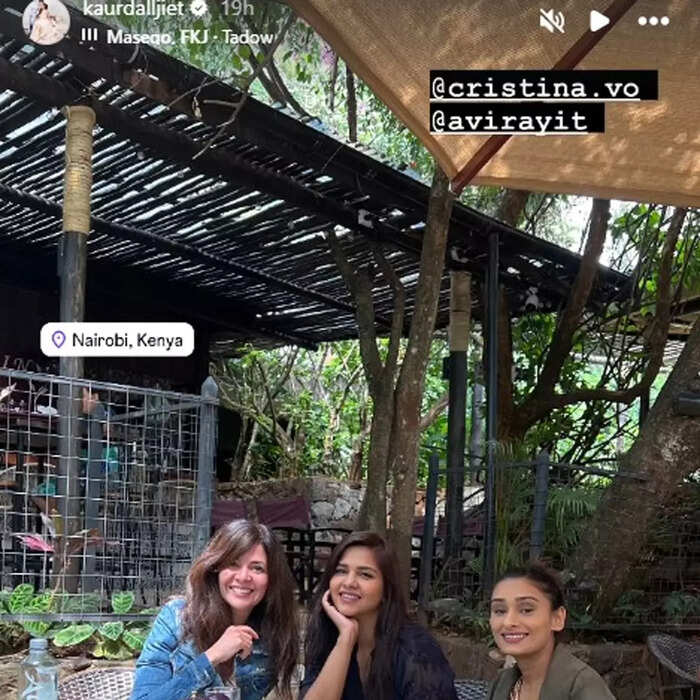Unmute the story sound
Viewport: 700px width, 700px height.
(x=551, y=21)
